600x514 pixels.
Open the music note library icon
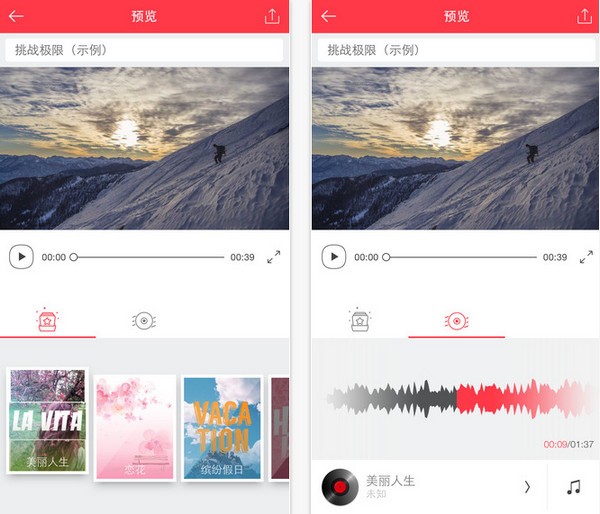[573, 487]
